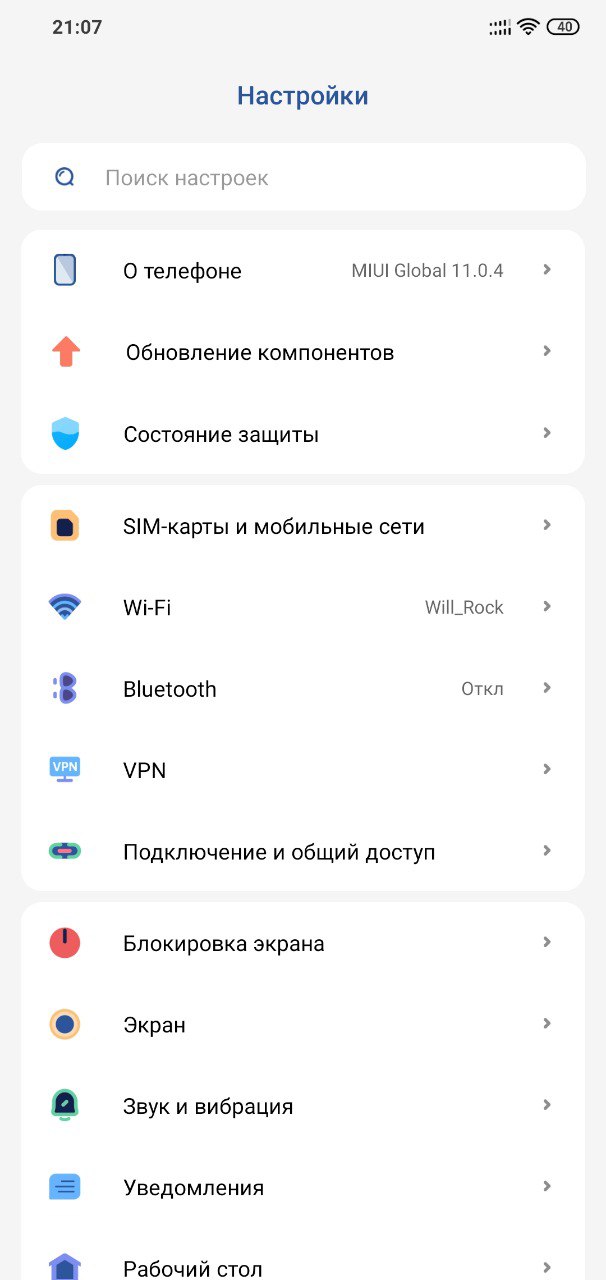Open VPN settings

pyautogui.click(x=303, y=770)
